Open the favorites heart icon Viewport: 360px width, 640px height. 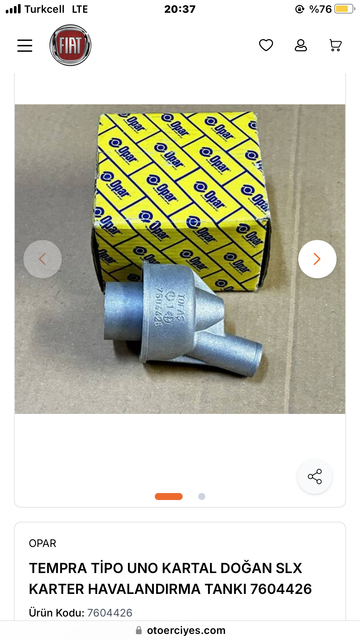(x=266, y=45)
